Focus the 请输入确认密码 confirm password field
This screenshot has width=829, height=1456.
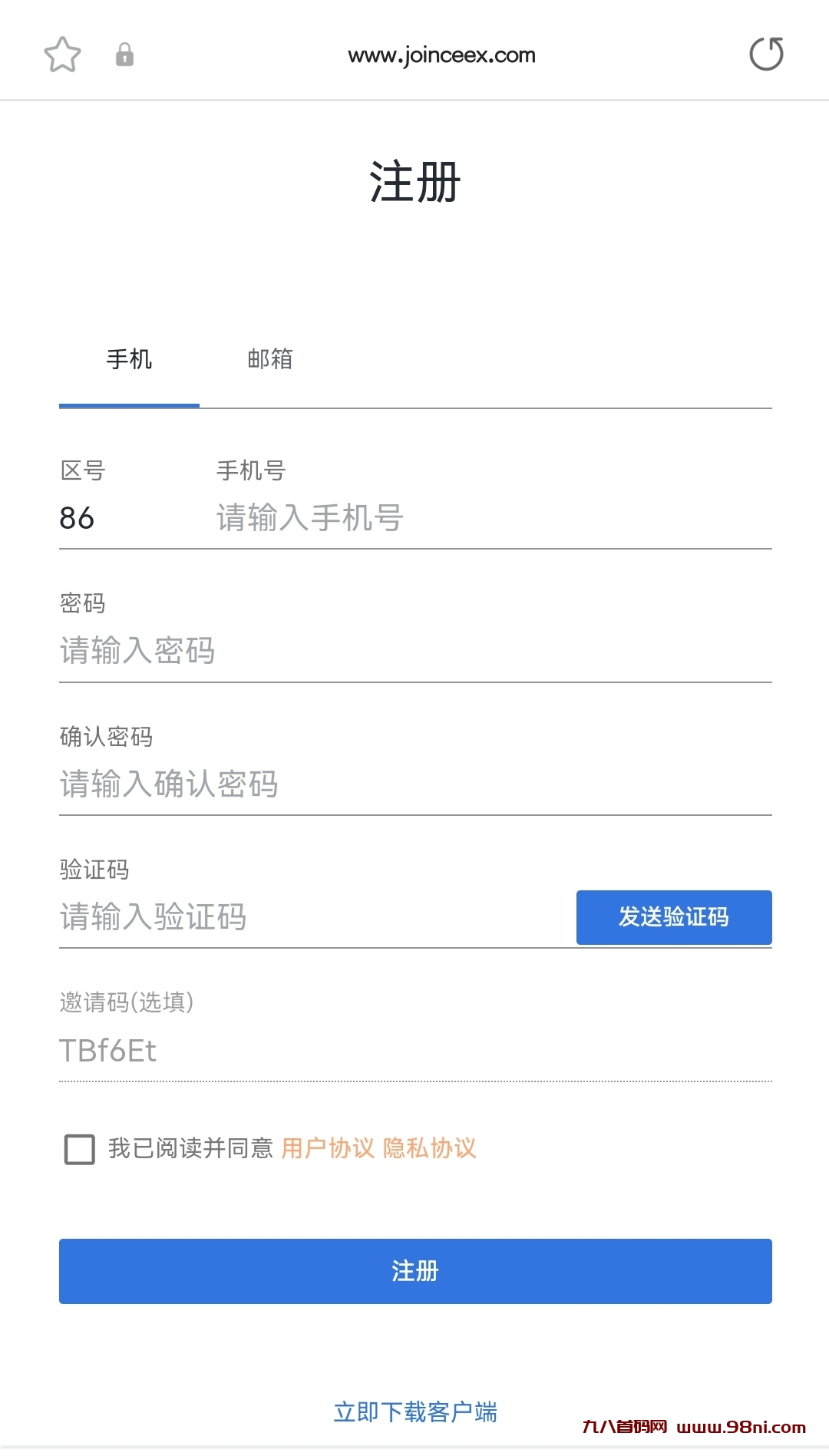(x=414, y=784)
